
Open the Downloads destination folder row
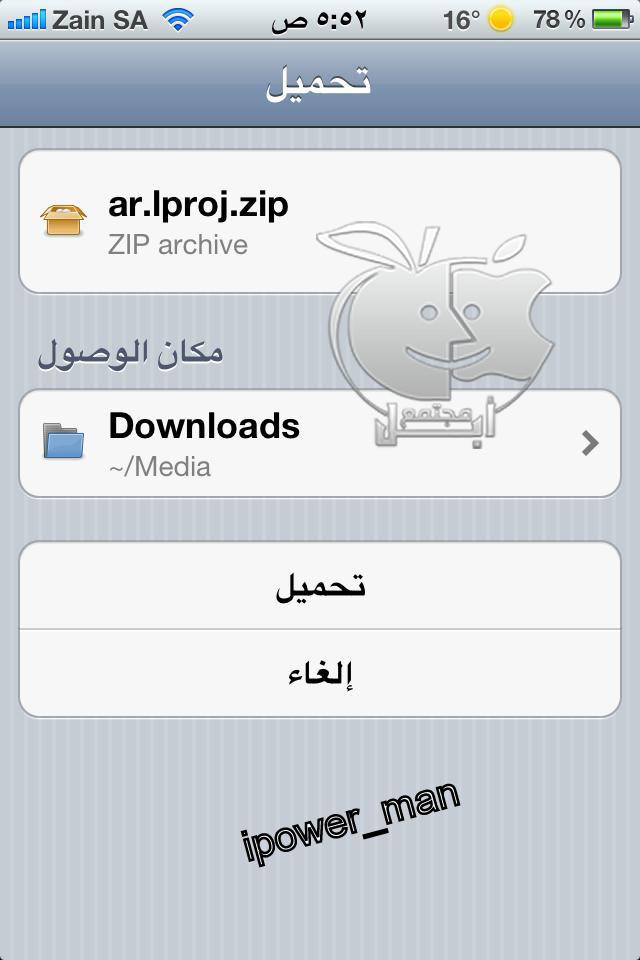320,443
